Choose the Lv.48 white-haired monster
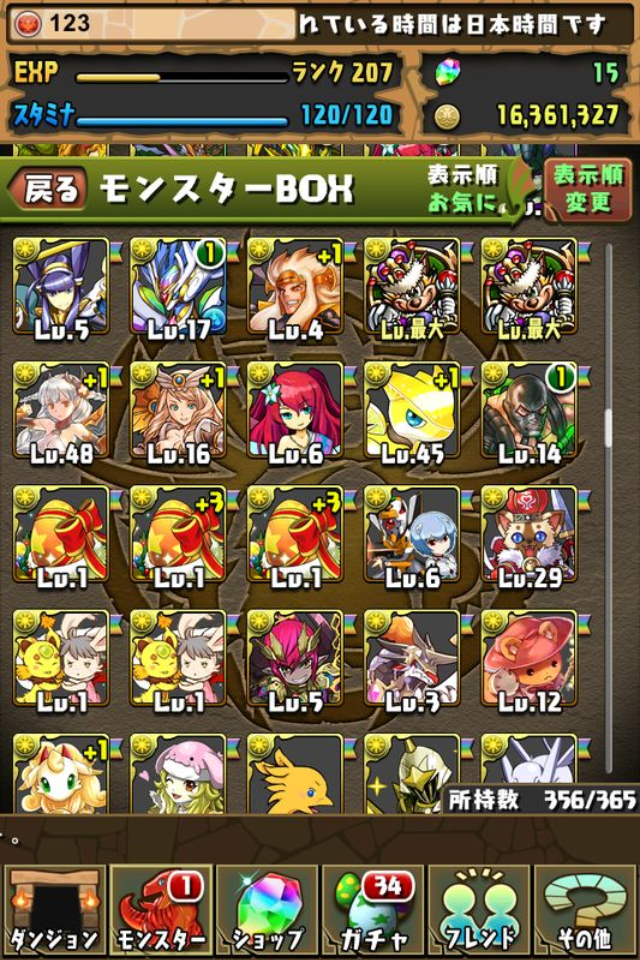The width and height of the screenshot is (640, 960). pyautogui.click(x=60, y=408)
